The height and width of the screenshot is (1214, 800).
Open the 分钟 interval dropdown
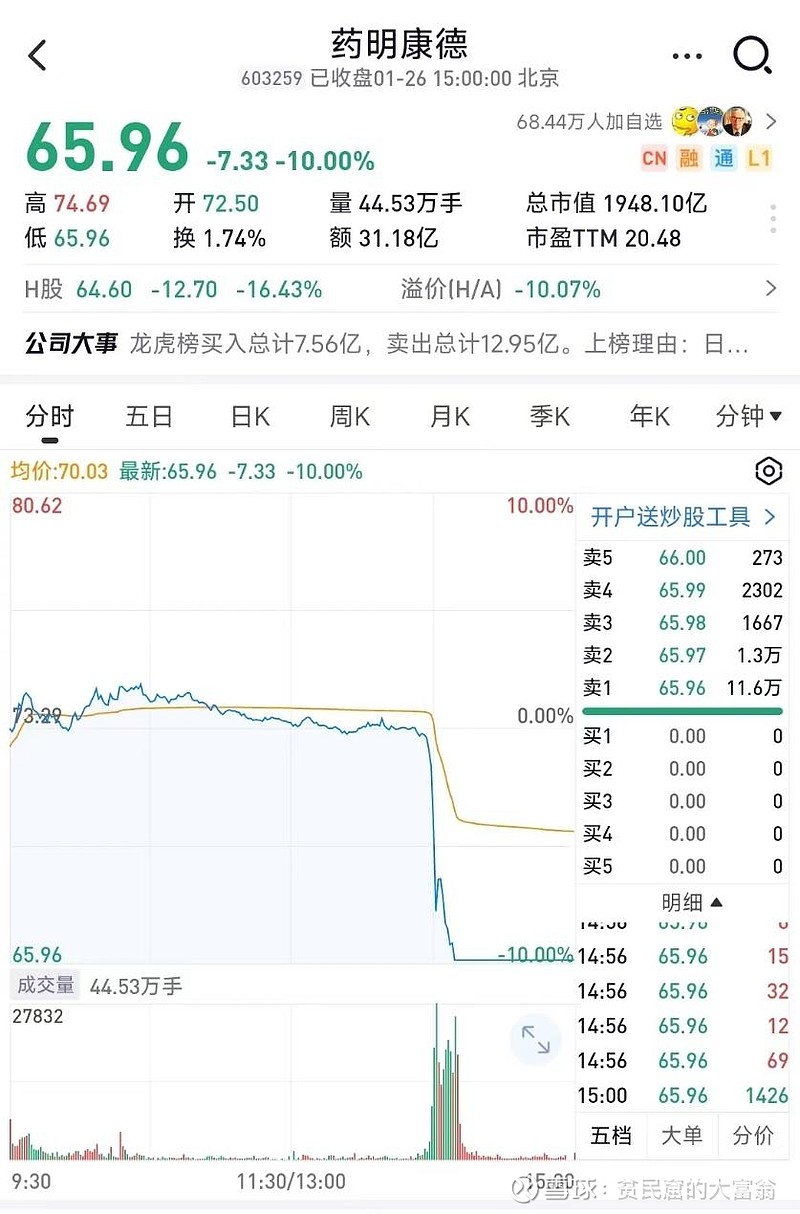click(x=748, y=416)
